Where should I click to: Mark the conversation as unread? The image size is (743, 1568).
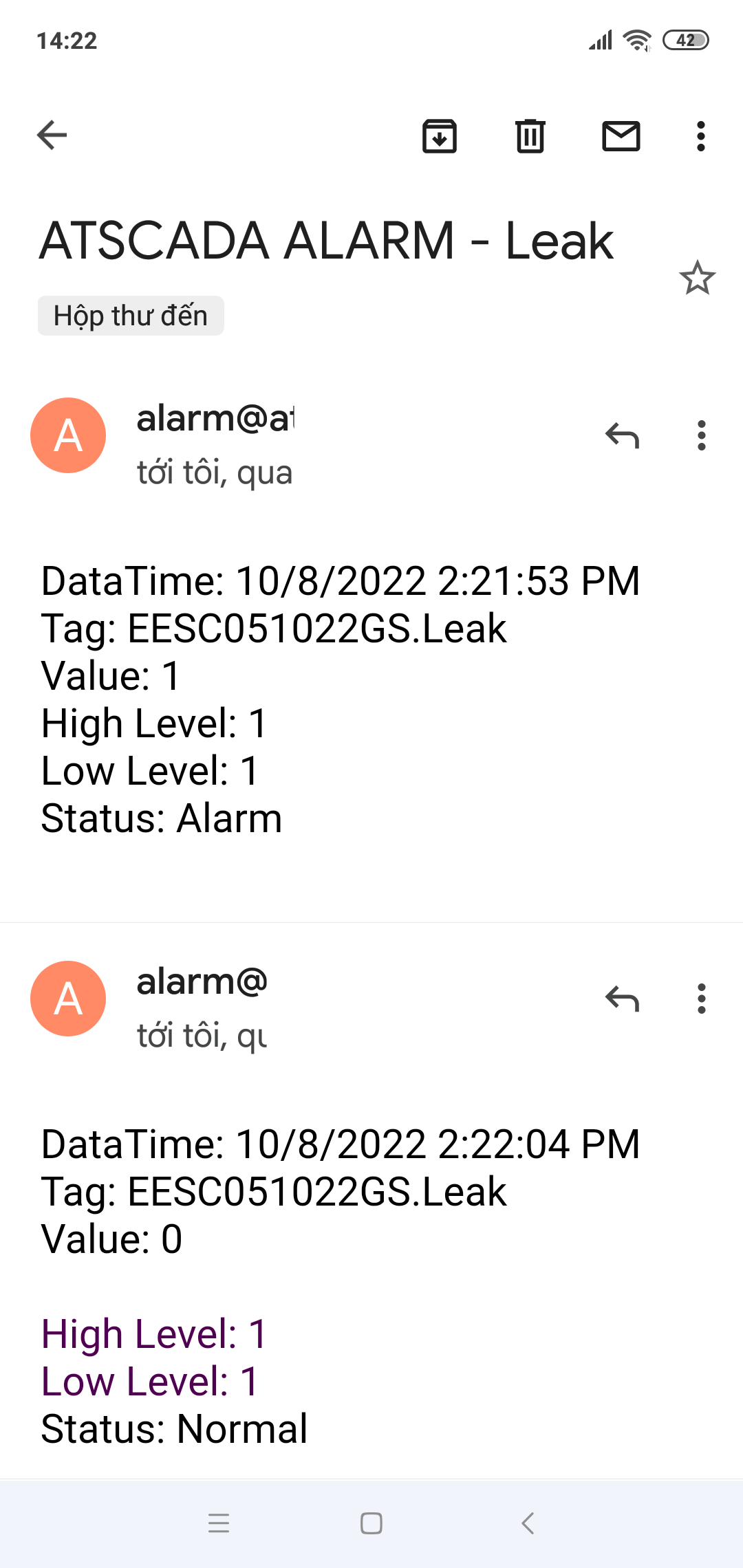pyautogui.click(x=621, y=135)
